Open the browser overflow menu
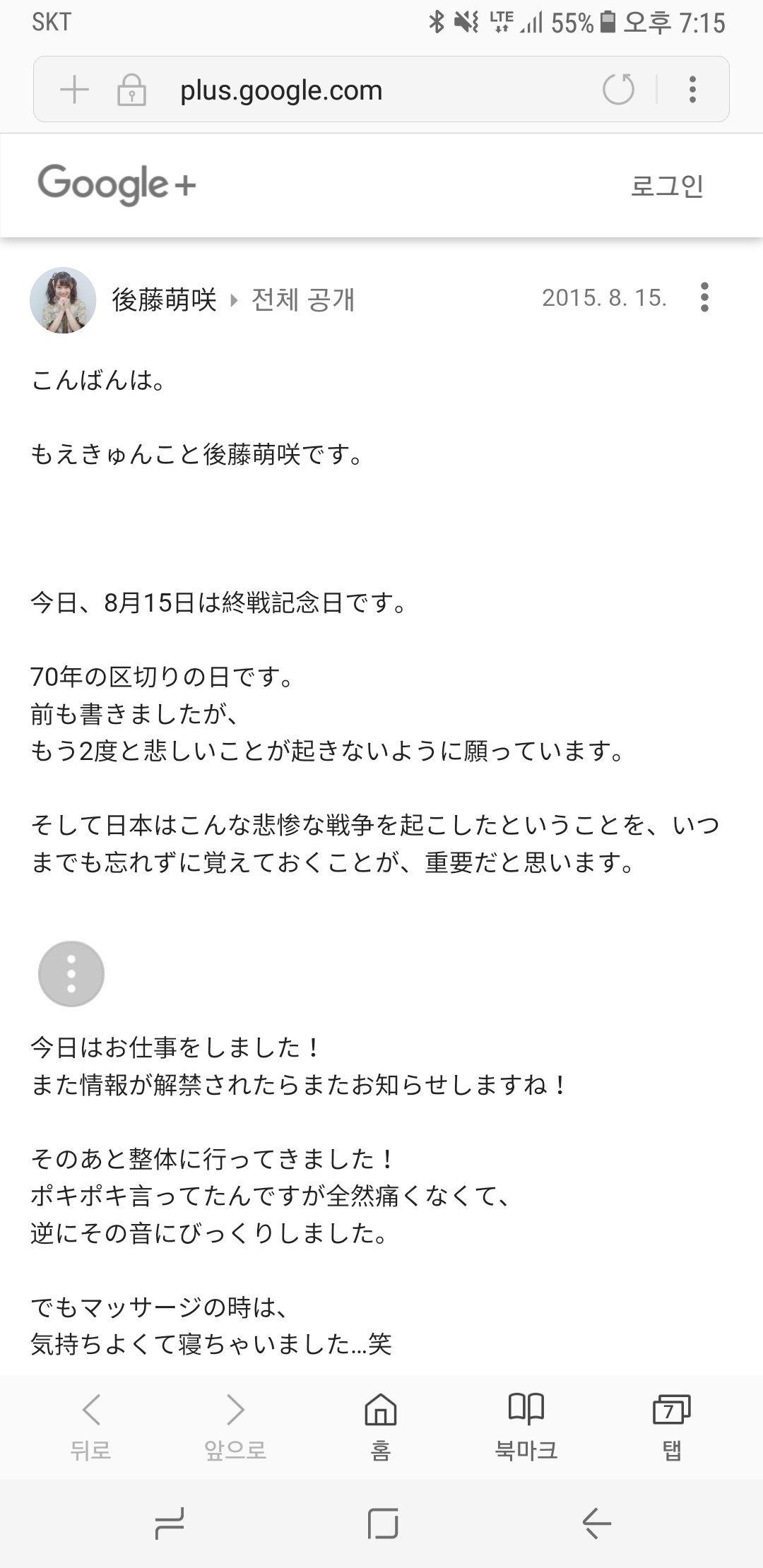763x1568 pixels. [692, 90]
